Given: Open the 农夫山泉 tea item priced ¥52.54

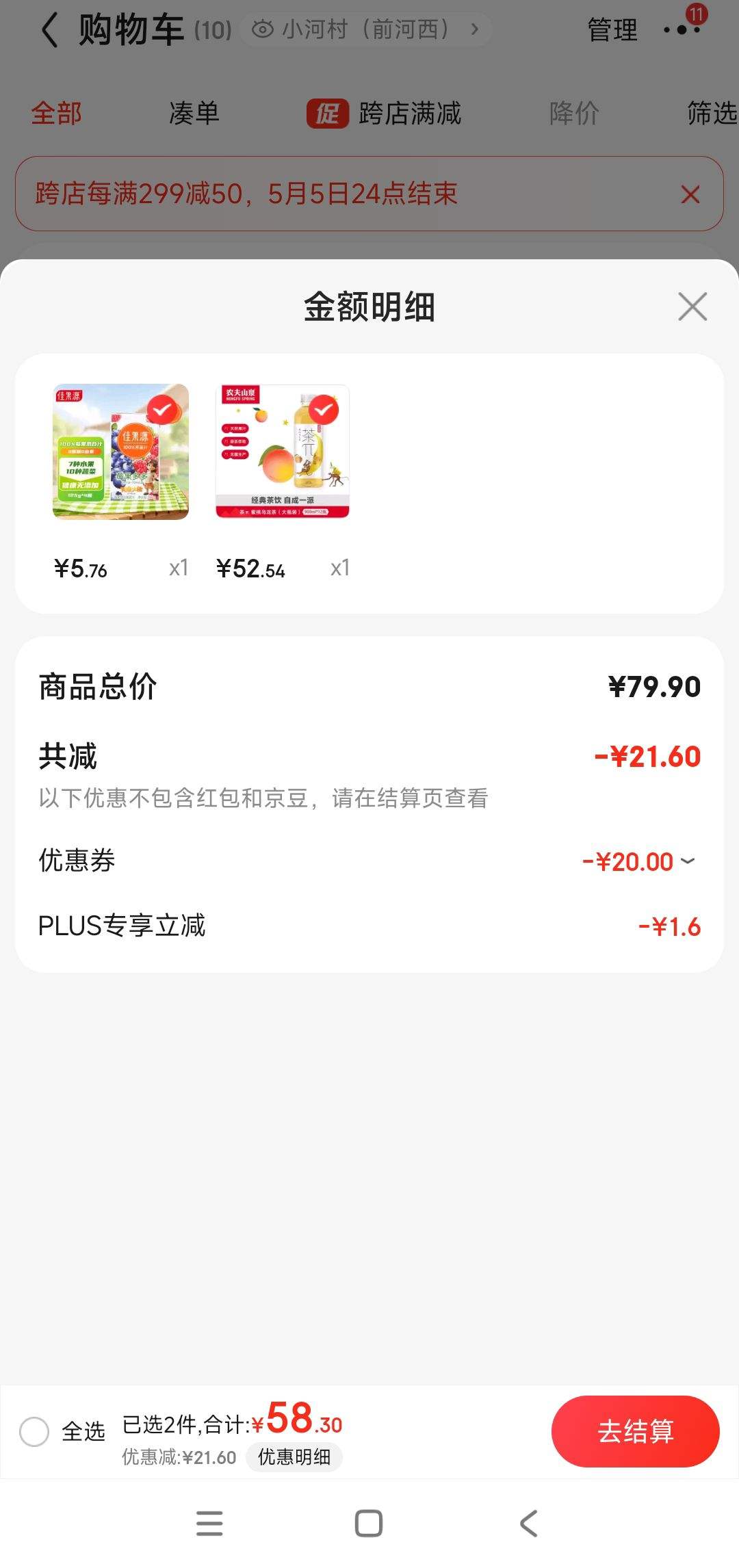Looking at the screenshot, I should (x=283, y=452).
